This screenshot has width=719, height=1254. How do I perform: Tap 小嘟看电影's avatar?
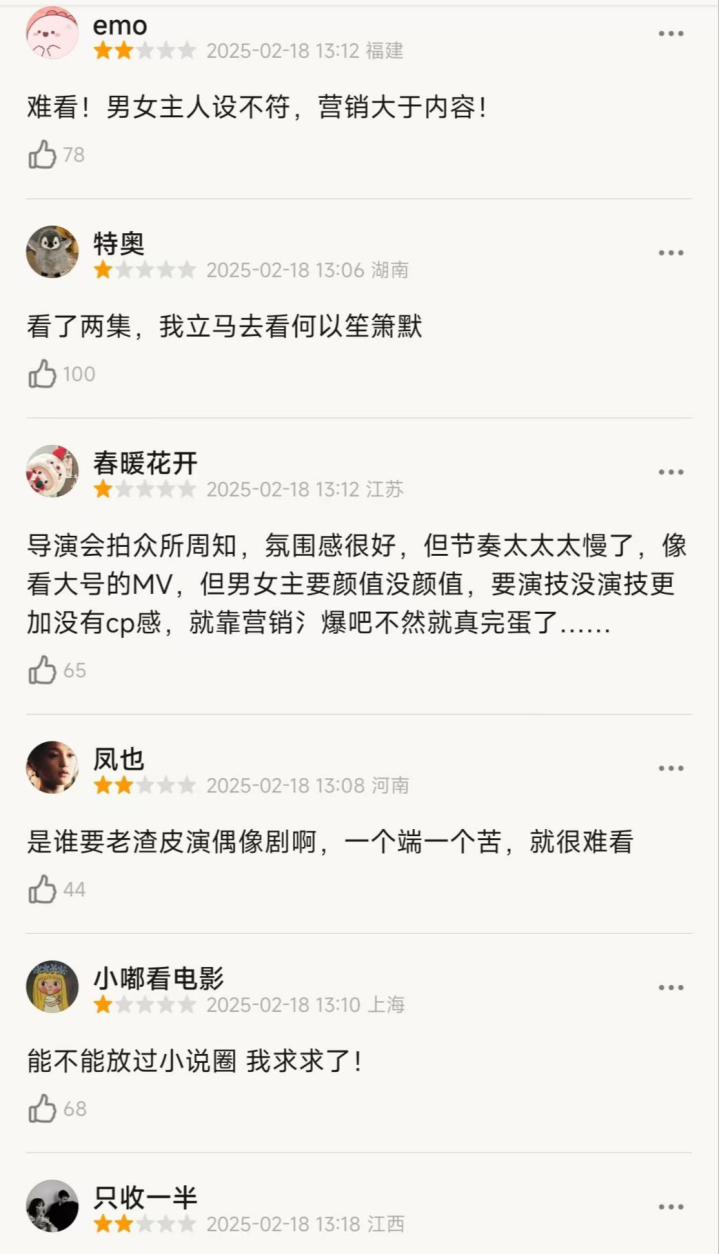click(52, 986)
